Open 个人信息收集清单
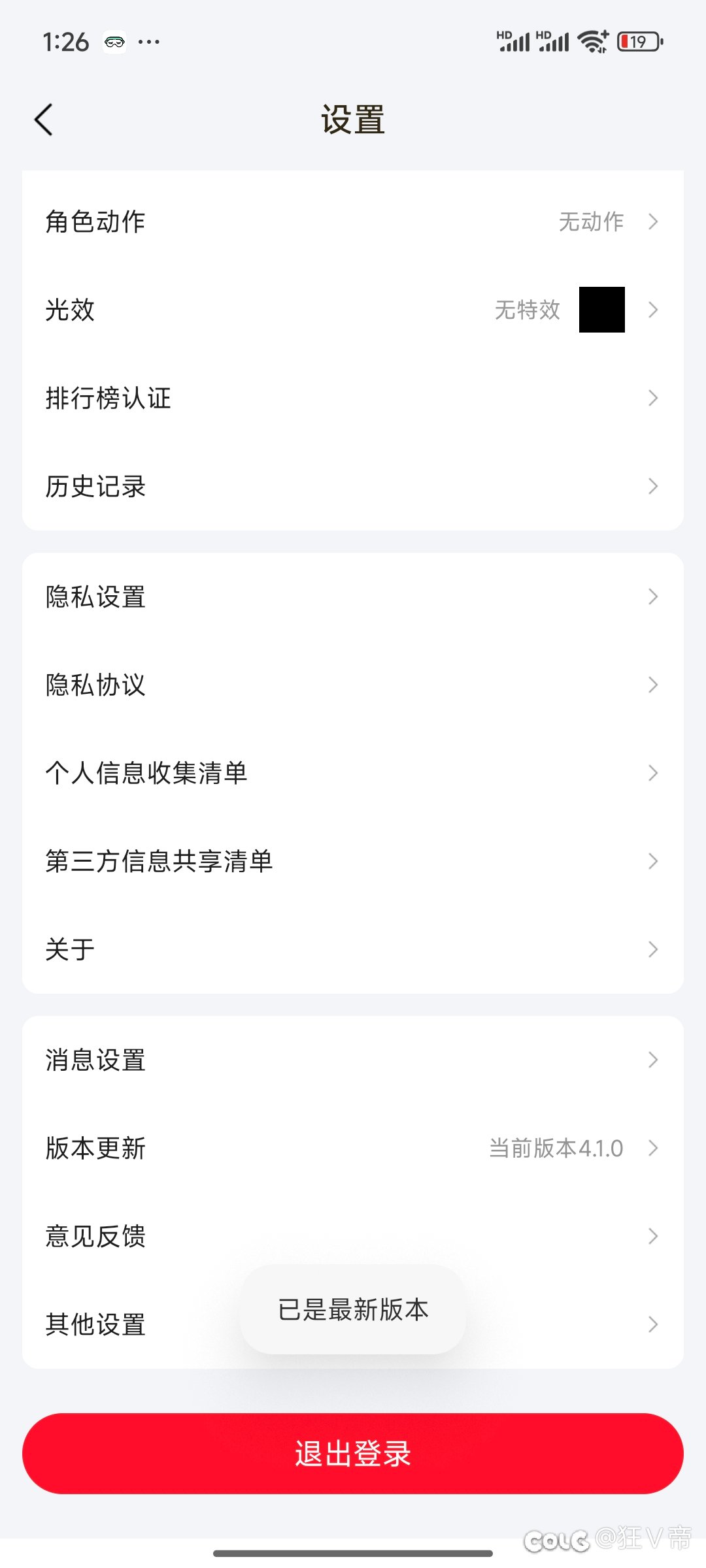This screenshot has width=706, height=1568. point(353,773)
